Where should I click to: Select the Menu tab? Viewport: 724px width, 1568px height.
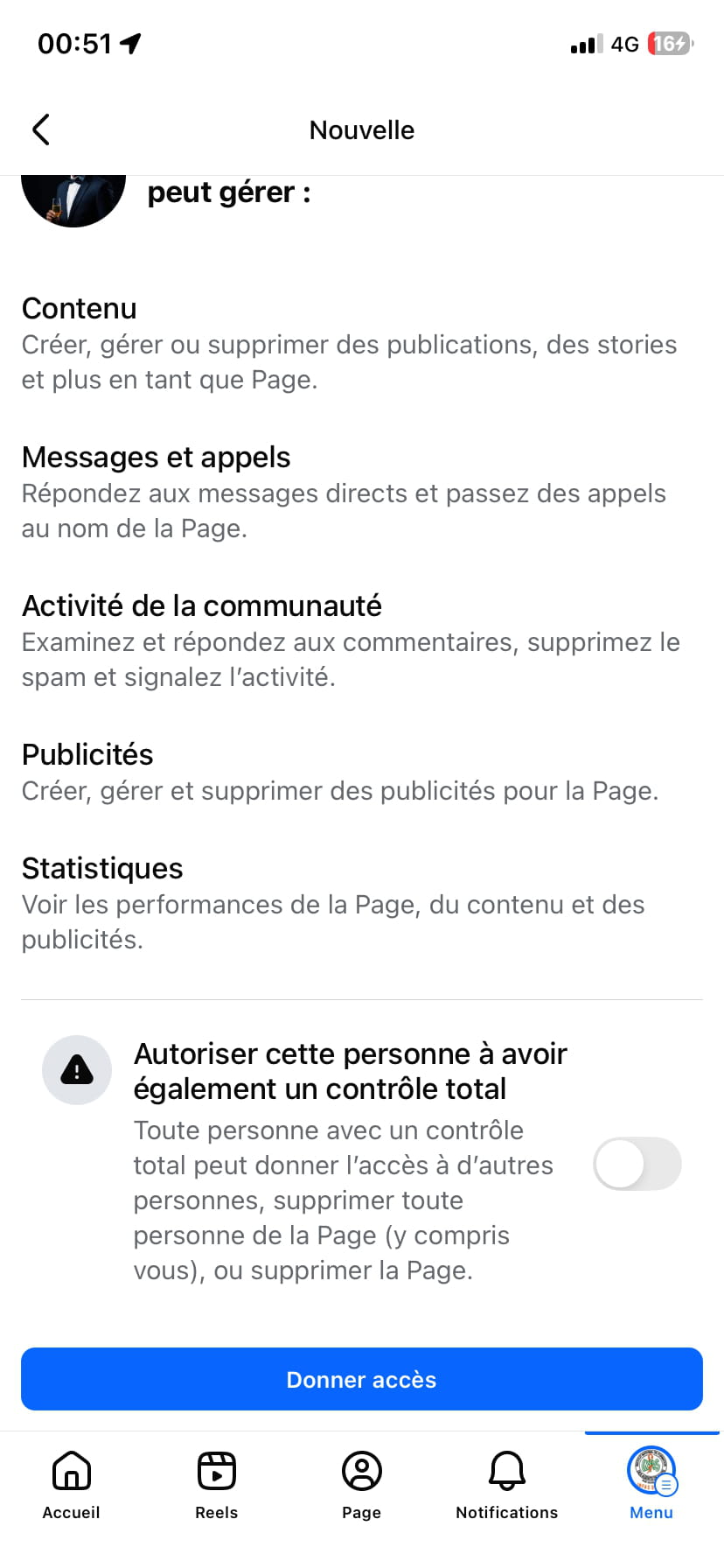point(651,1484)
